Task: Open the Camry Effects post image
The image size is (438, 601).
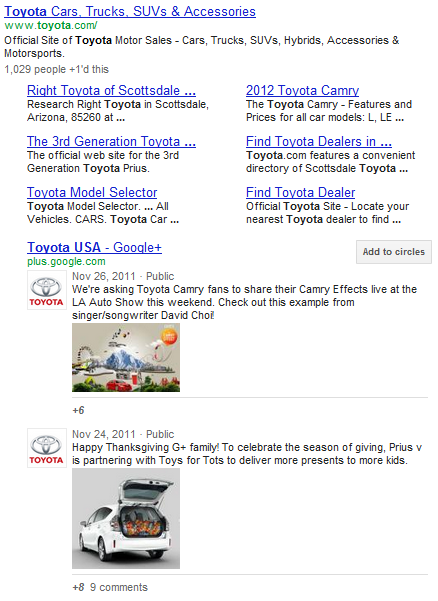Action: (x=126, y=357)
